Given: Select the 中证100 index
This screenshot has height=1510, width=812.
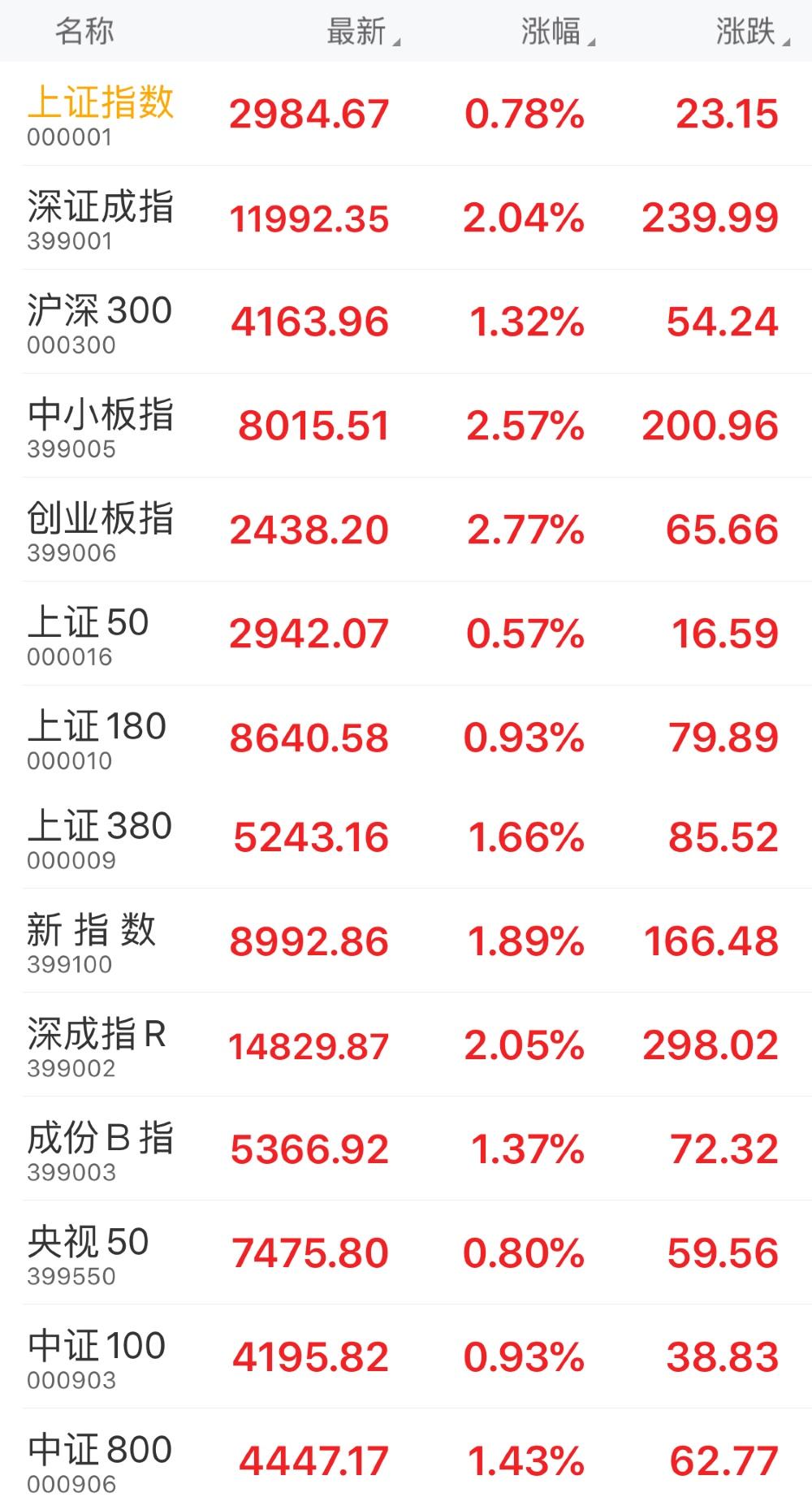Looking at the screenshot, I should click(406, 1356).
